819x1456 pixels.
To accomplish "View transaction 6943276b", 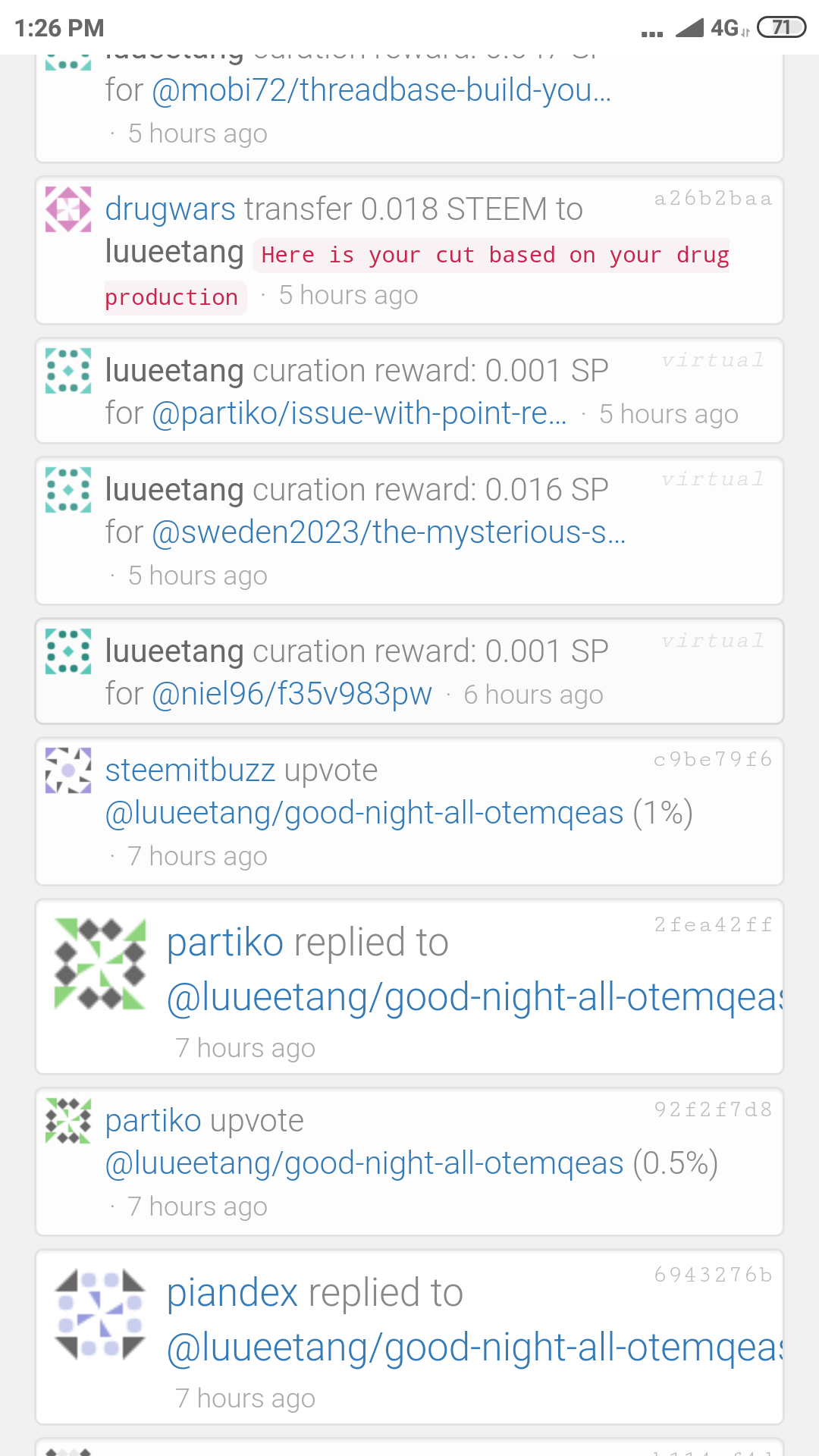I will pyautogui.click(x=713, y=1276).
